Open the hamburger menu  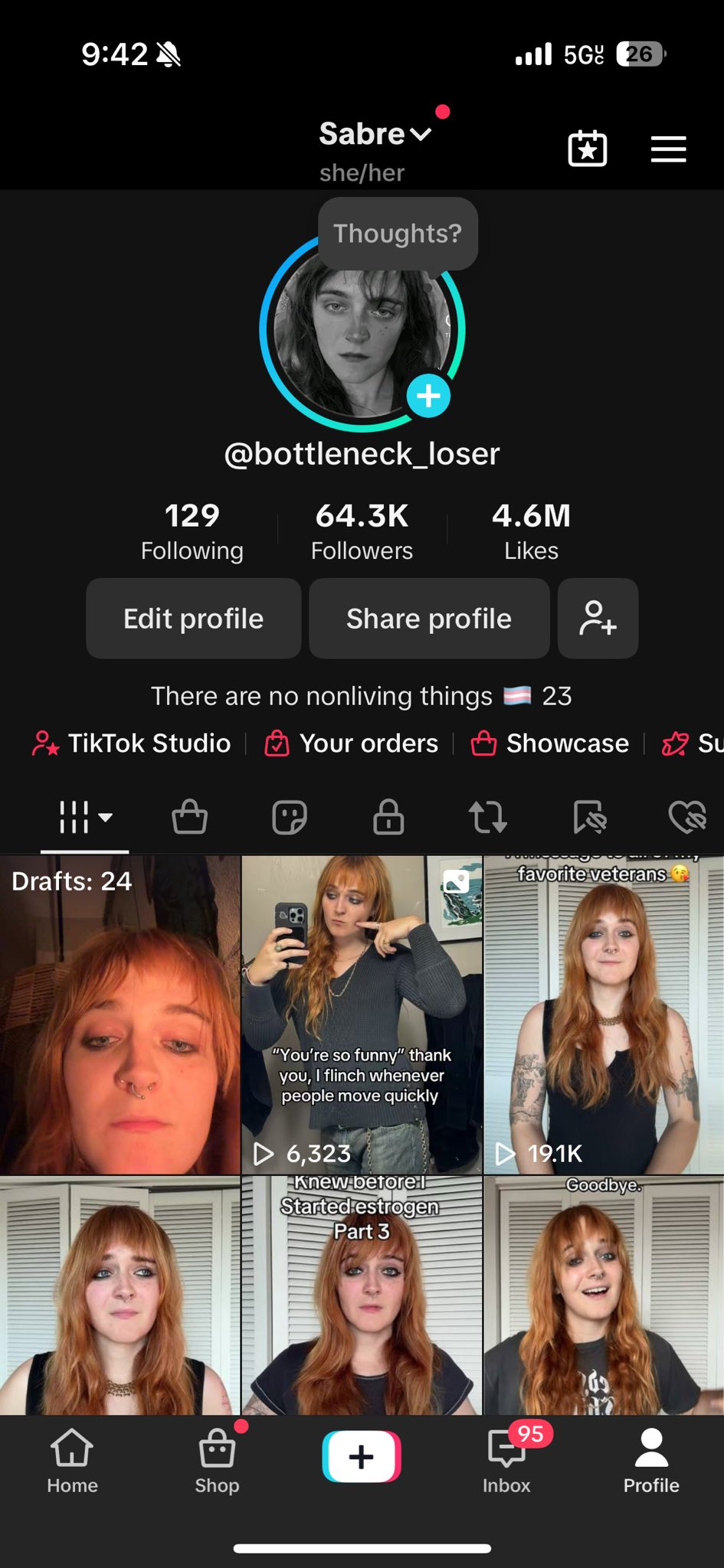tap(668, 149)
